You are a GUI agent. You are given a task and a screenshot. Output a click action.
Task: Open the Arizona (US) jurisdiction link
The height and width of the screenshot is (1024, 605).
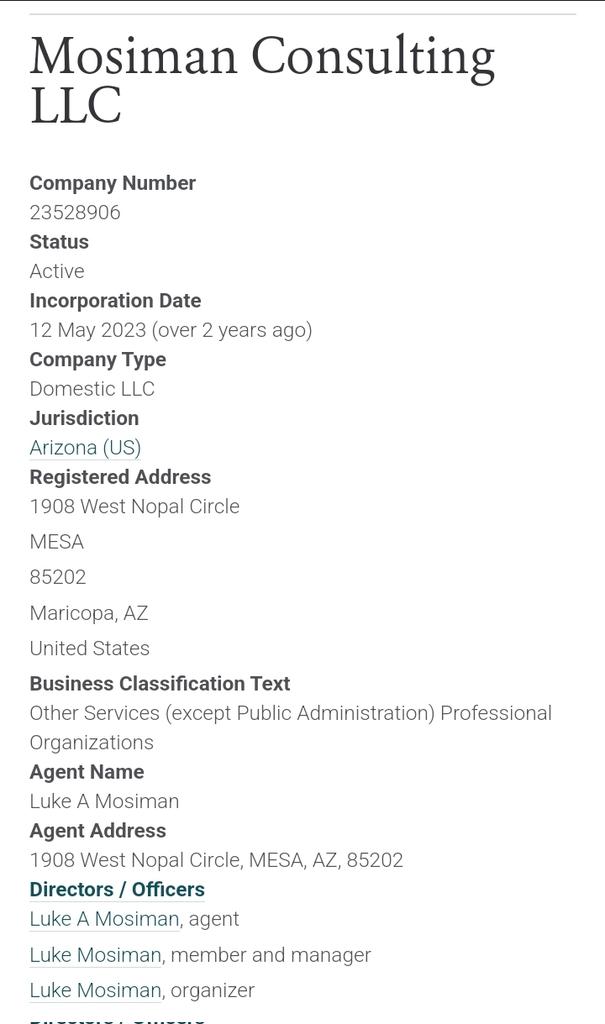[x=85, y=447]
